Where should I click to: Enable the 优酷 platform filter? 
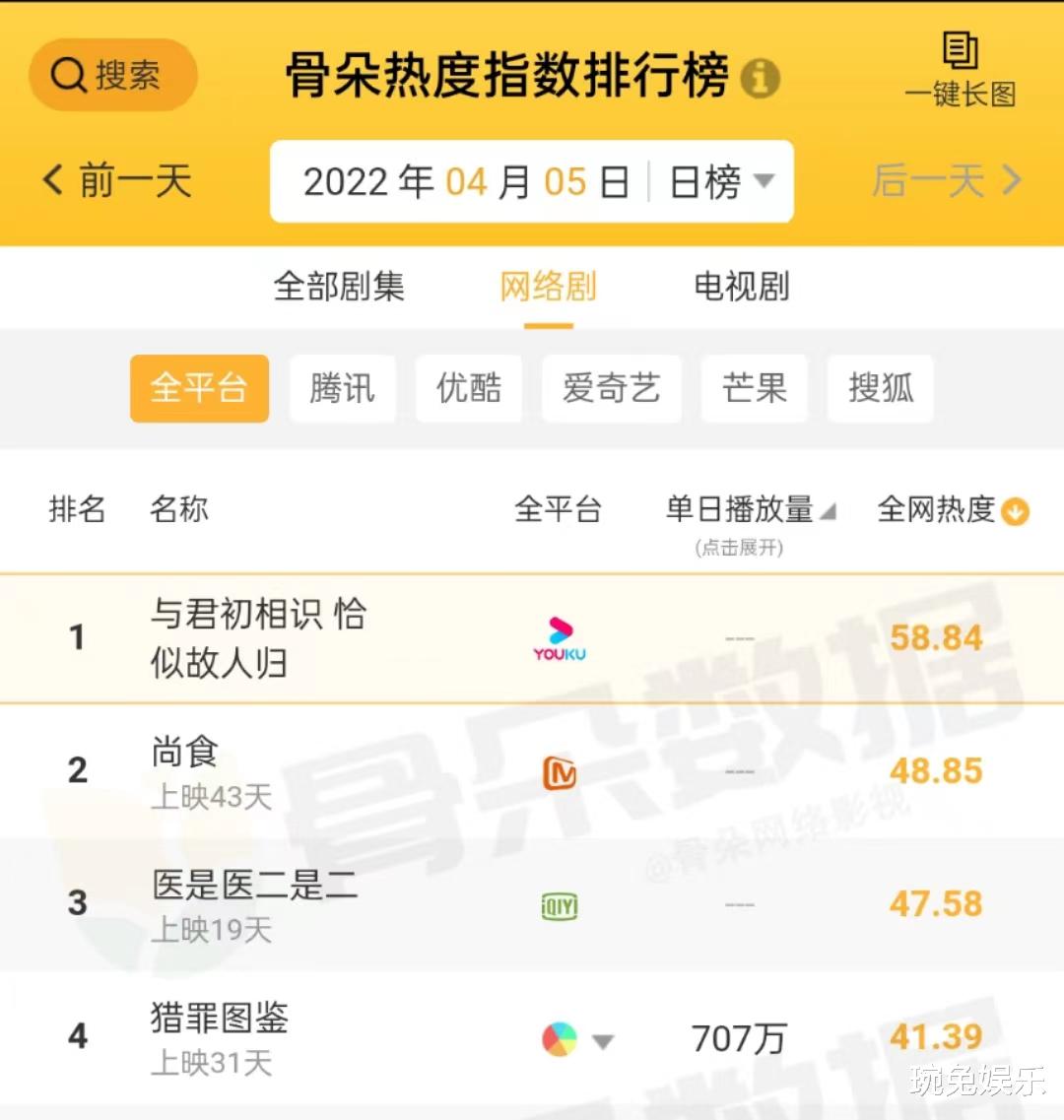(469, 388)
